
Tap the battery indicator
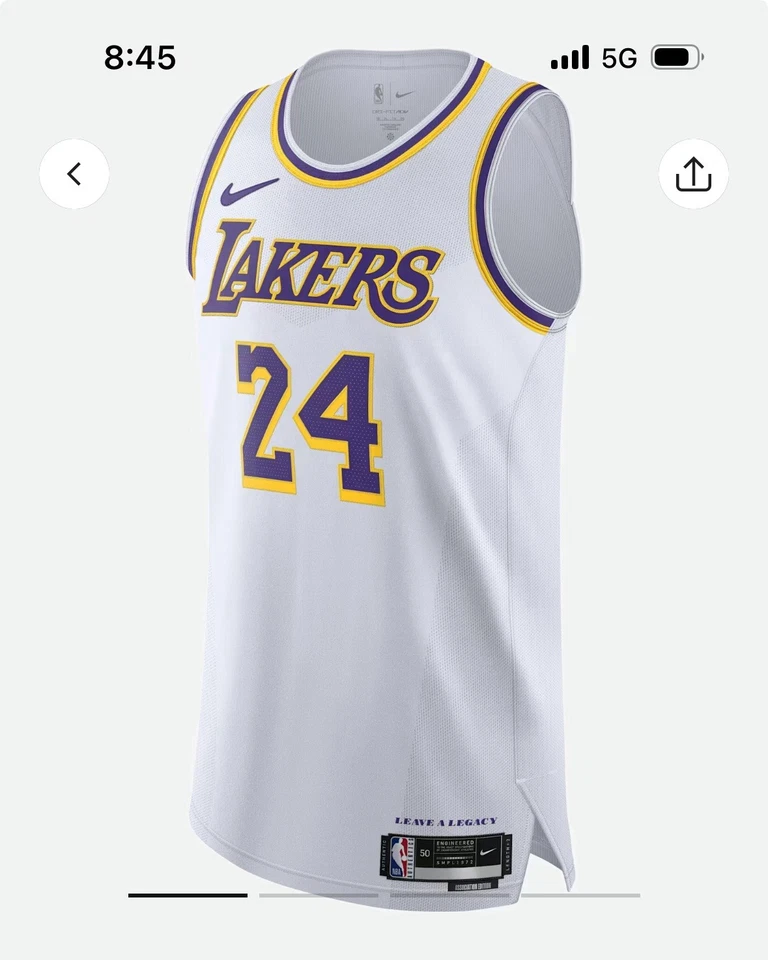673,55
